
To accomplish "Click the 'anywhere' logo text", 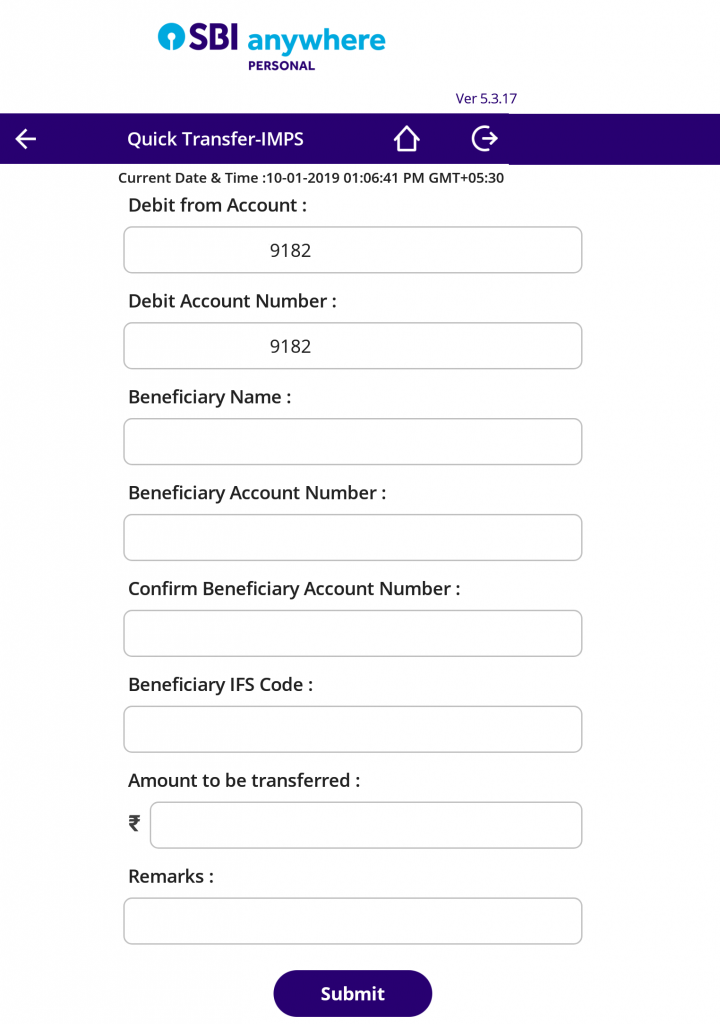I will 315,41.
